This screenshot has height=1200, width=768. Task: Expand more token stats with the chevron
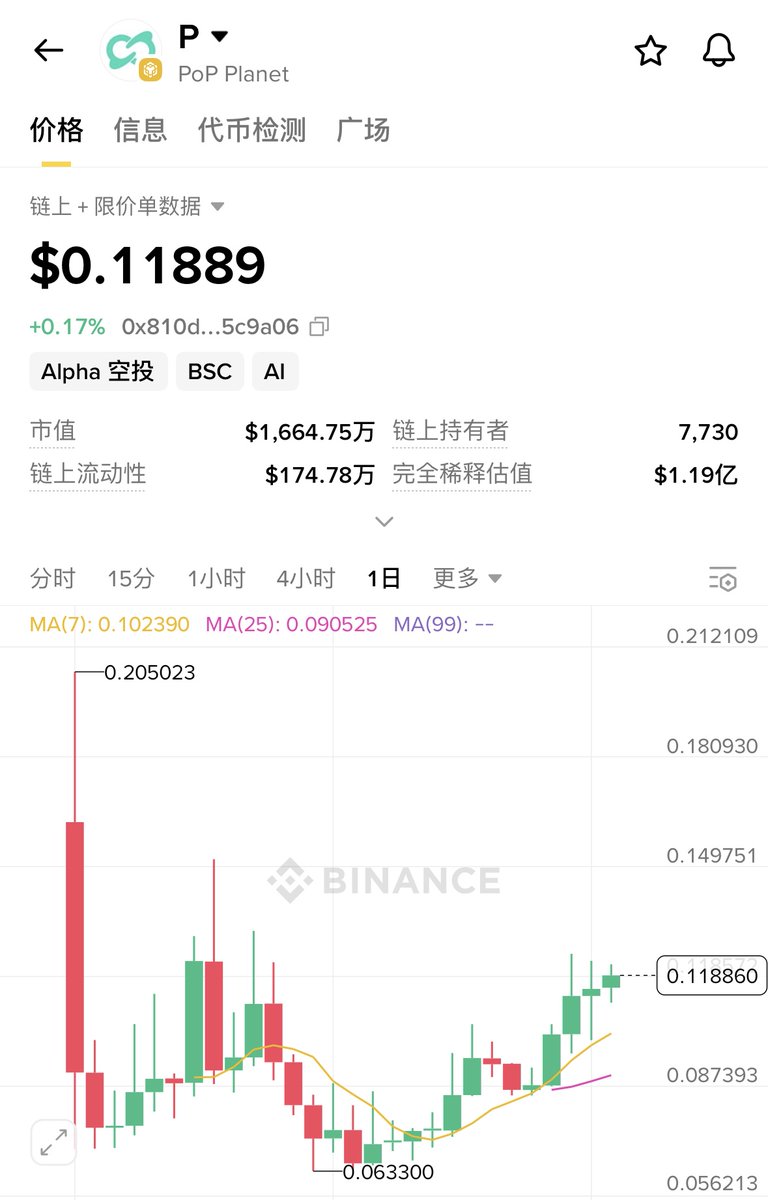(384, 521)
